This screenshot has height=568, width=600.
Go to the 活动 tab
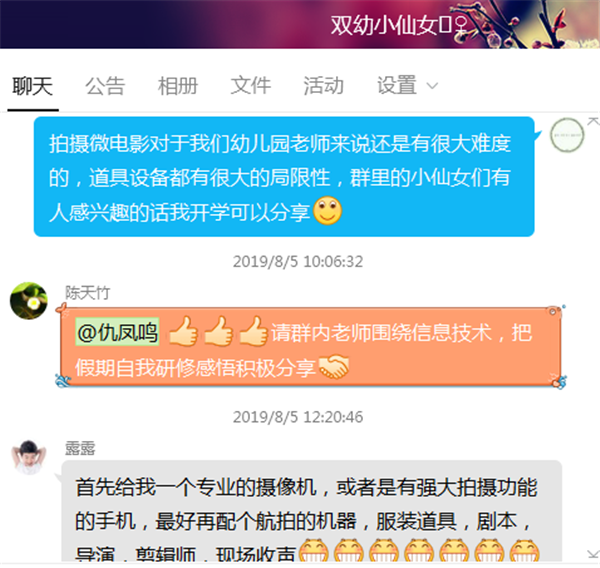point(323,86)
